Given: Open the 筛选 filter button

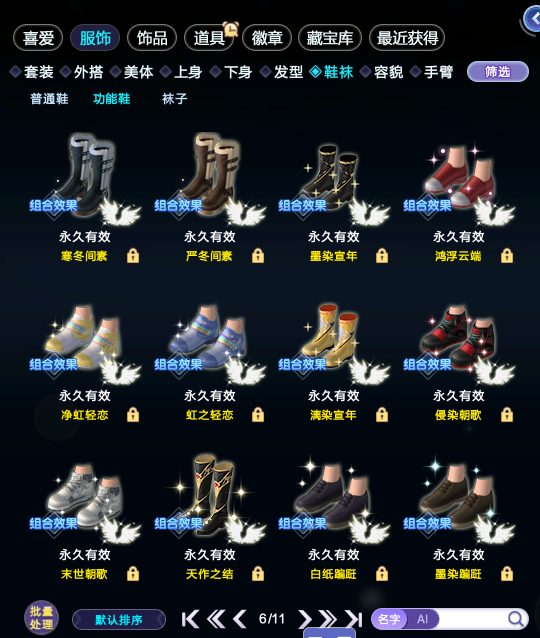Looking at the screenshot, I should pos(498,72).
